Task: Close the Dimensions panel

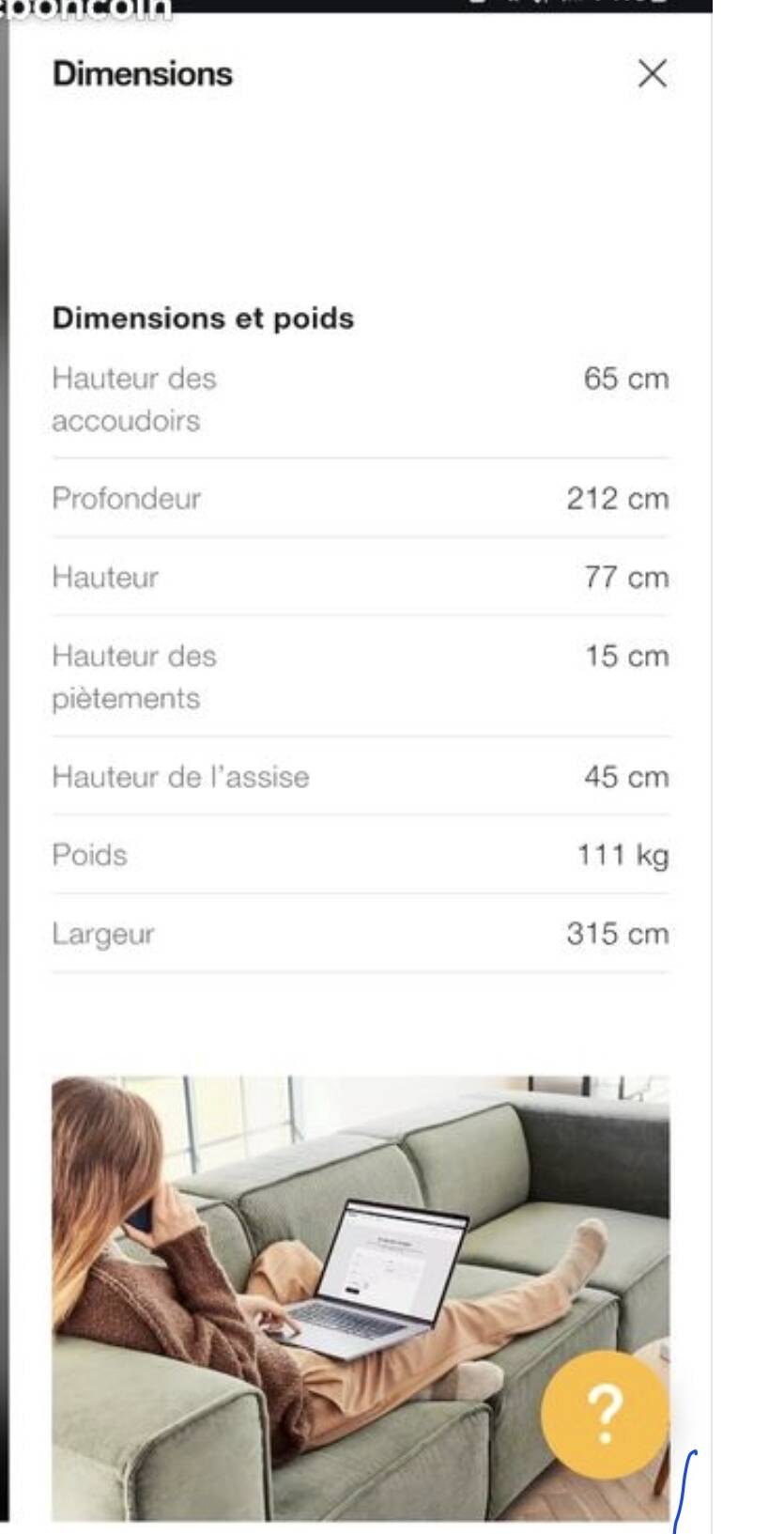Action: point(652,73)
